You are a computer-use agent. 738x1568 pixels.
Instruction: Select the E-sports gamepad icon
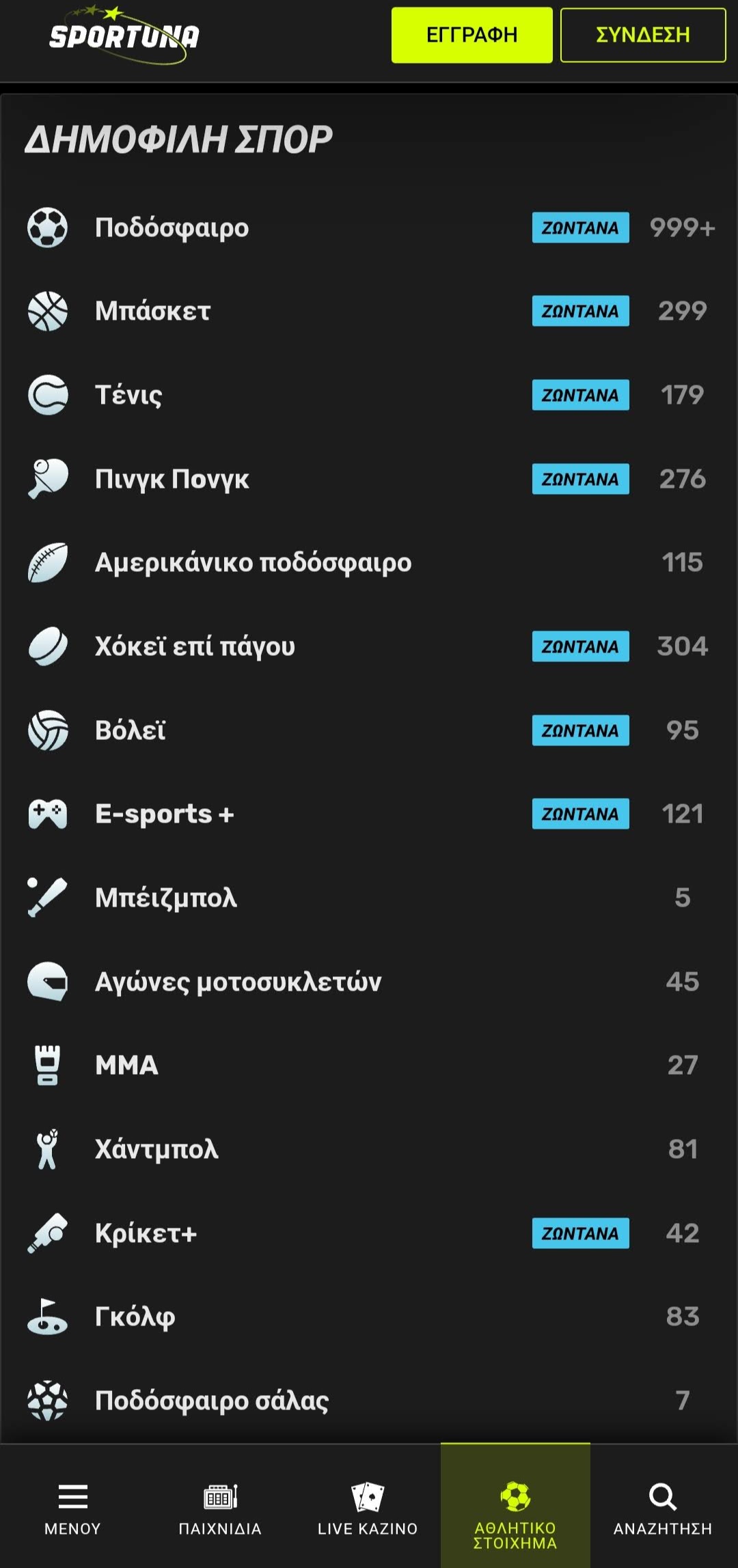(x=47, y=814)
